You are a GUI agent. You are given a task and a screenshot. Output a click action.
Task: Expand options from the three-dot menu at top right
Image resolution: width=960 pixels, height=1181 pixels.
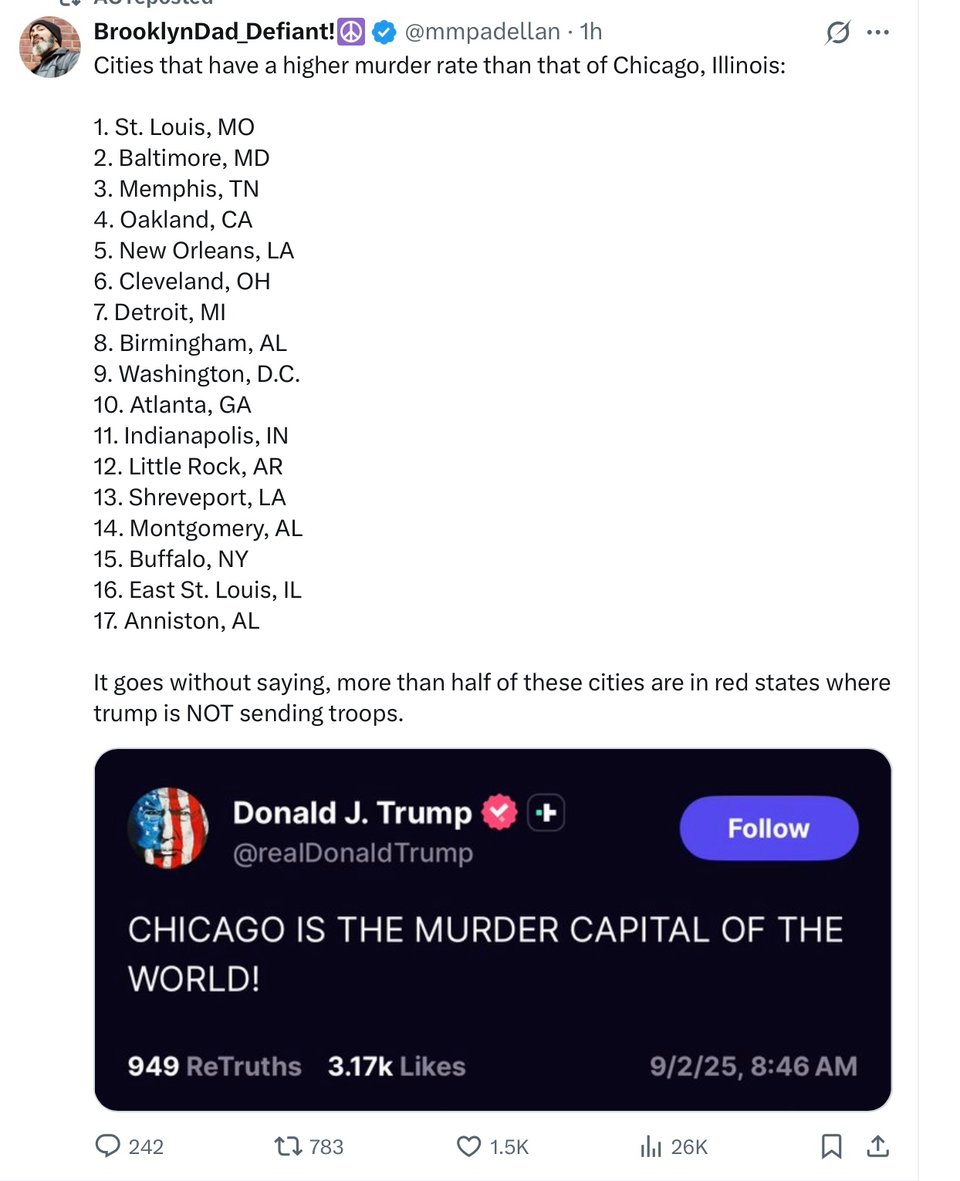point(878,31)
